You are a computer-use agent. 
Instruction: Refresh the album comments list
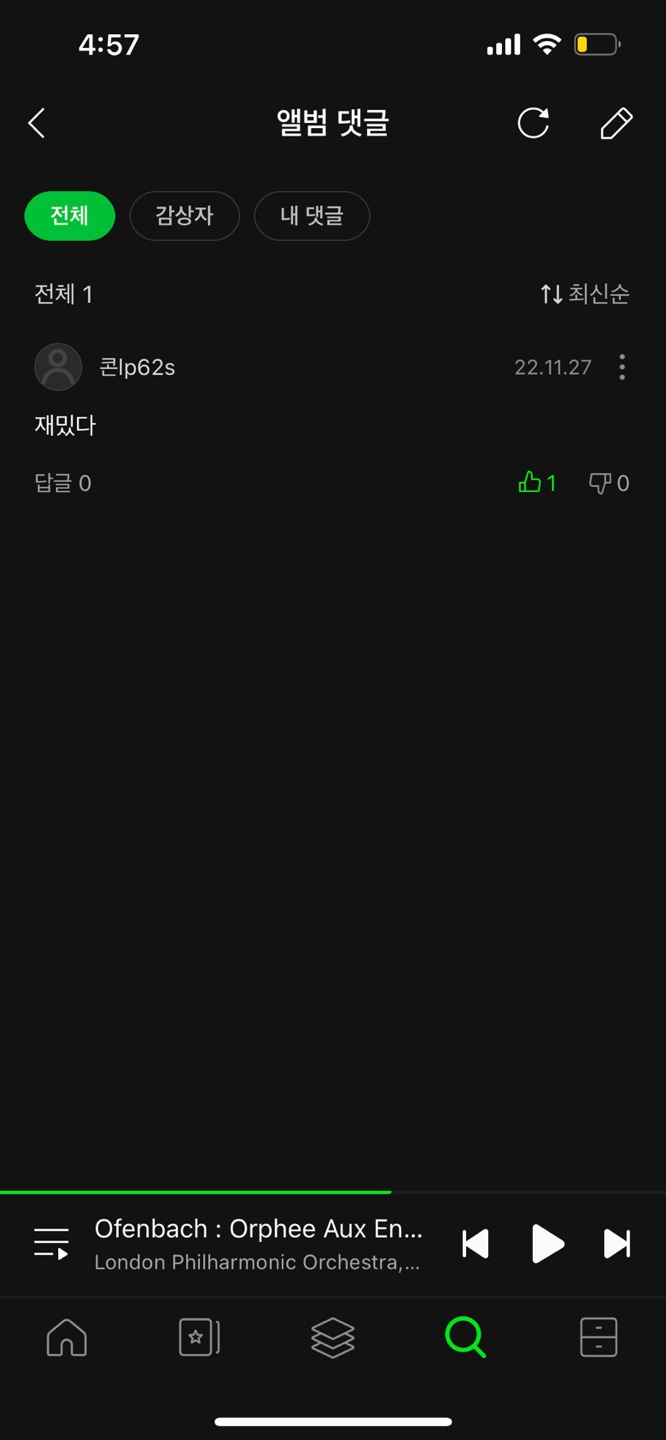(533, 124)
